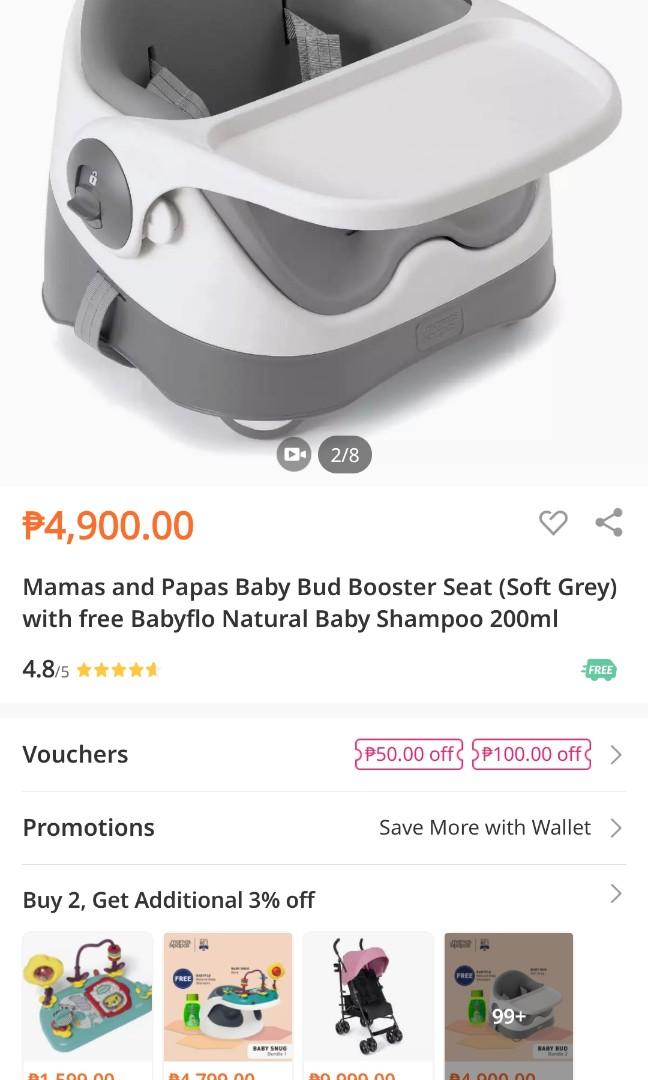The height and width of the screenshot is (1080, 648).
Task: Open the pink stroller product
Action: [x=368, y=997]
